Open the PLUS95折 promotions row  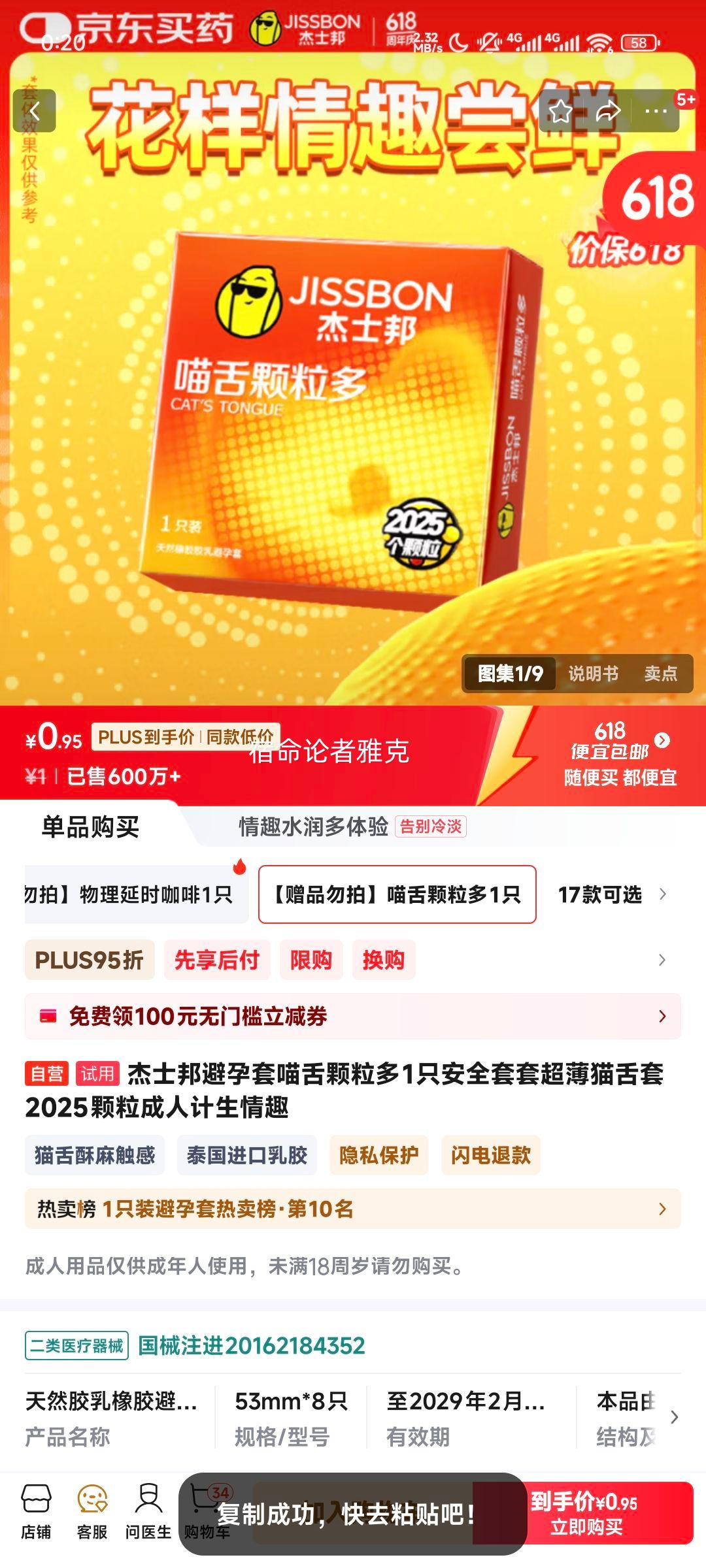[x=90, y=960]
